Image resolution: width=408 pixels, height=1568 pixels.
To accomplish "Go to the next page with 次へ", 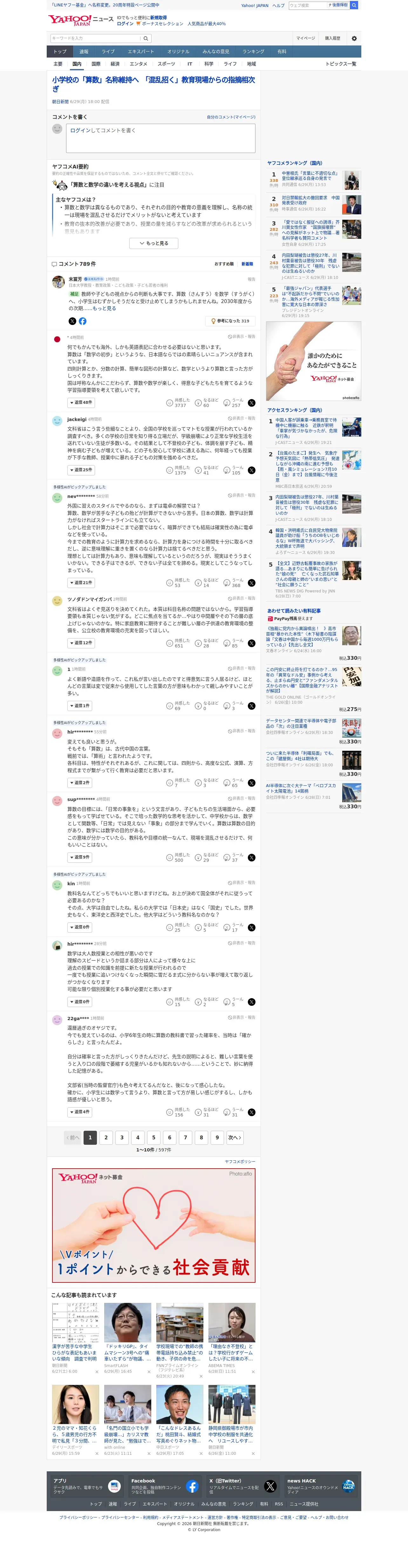I will 235,1137.
